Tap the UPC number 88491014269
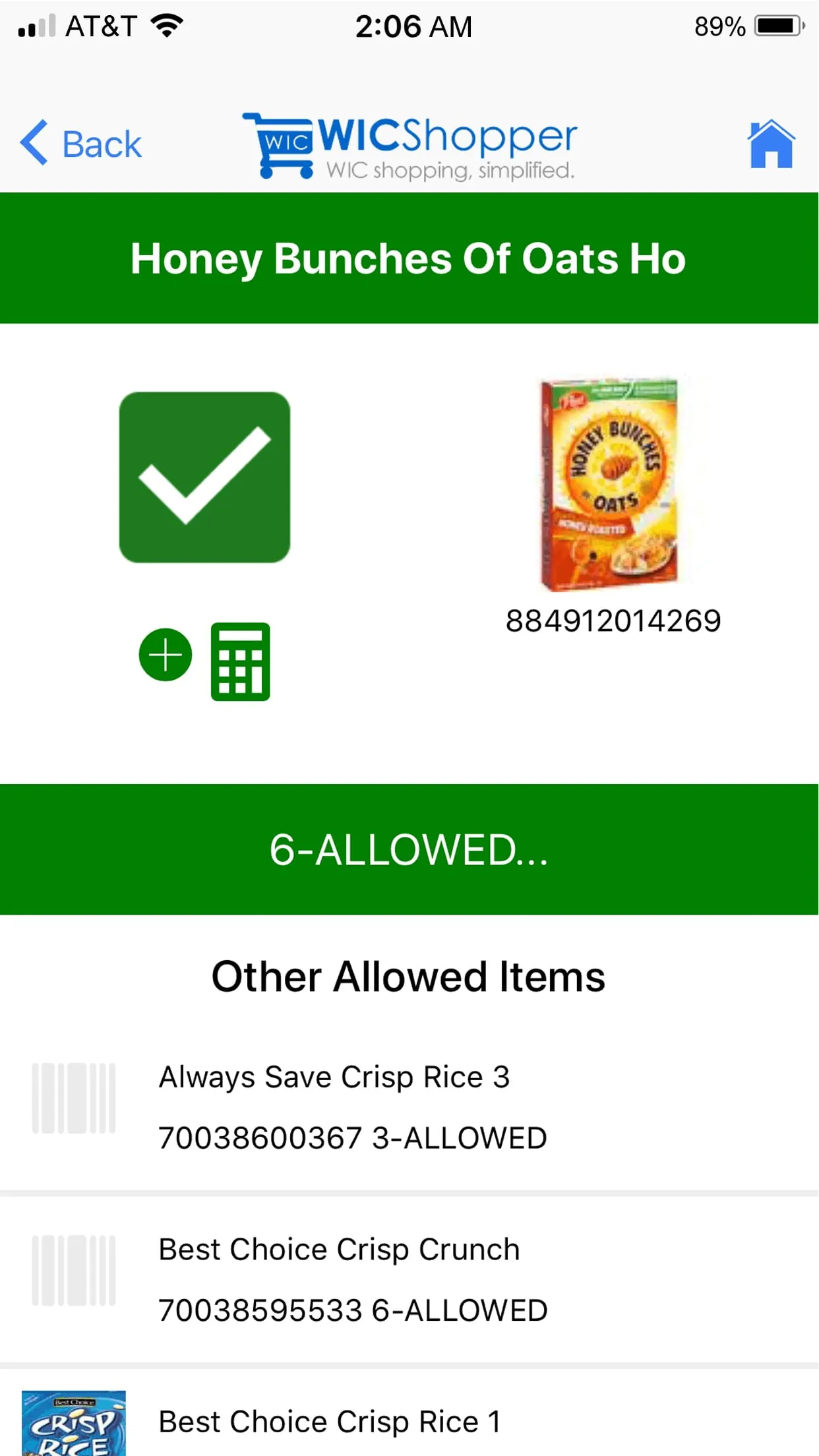The height and width of the screenshot is (1456, 819). 614,620
